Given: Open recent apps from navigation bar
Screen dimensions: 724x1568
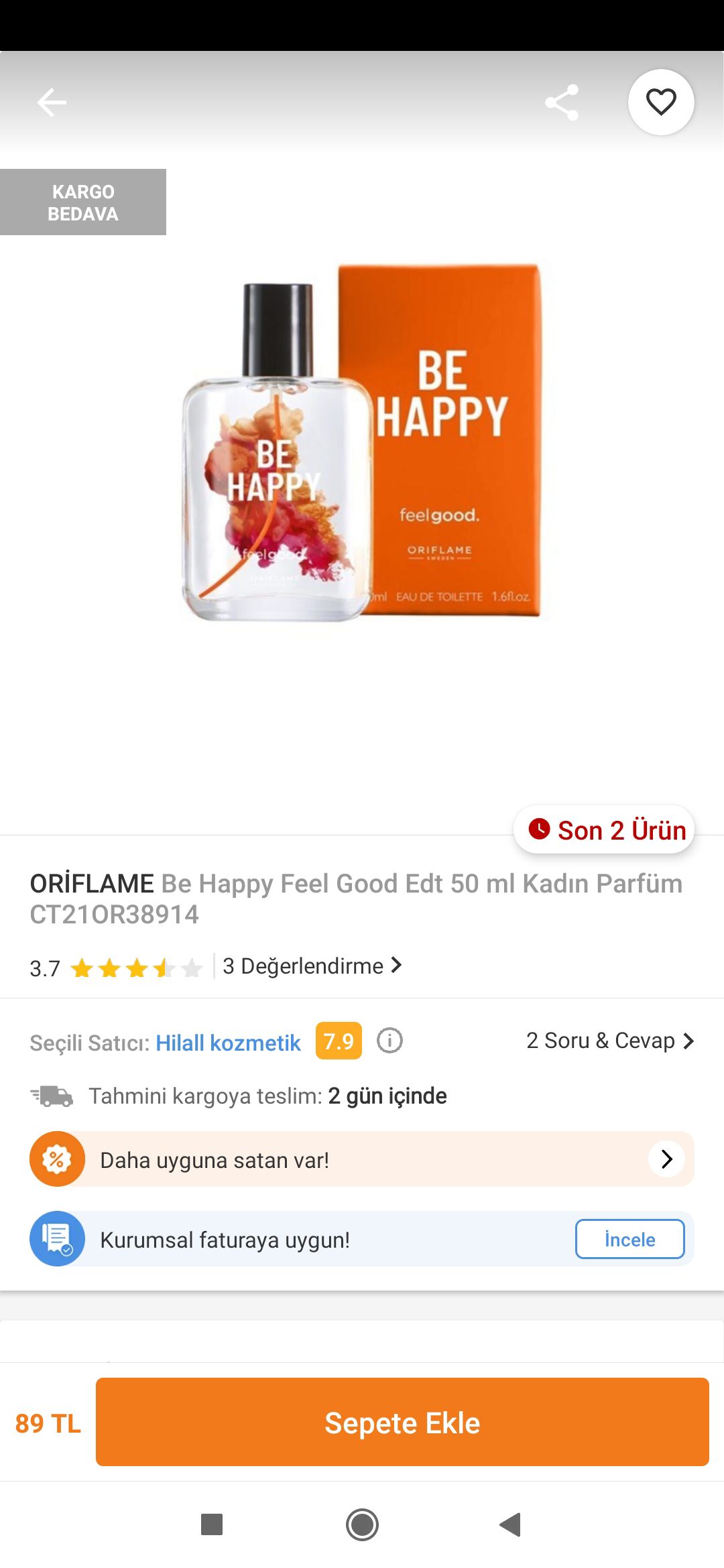Looking at the screenshot, I should click(212, 1524).
